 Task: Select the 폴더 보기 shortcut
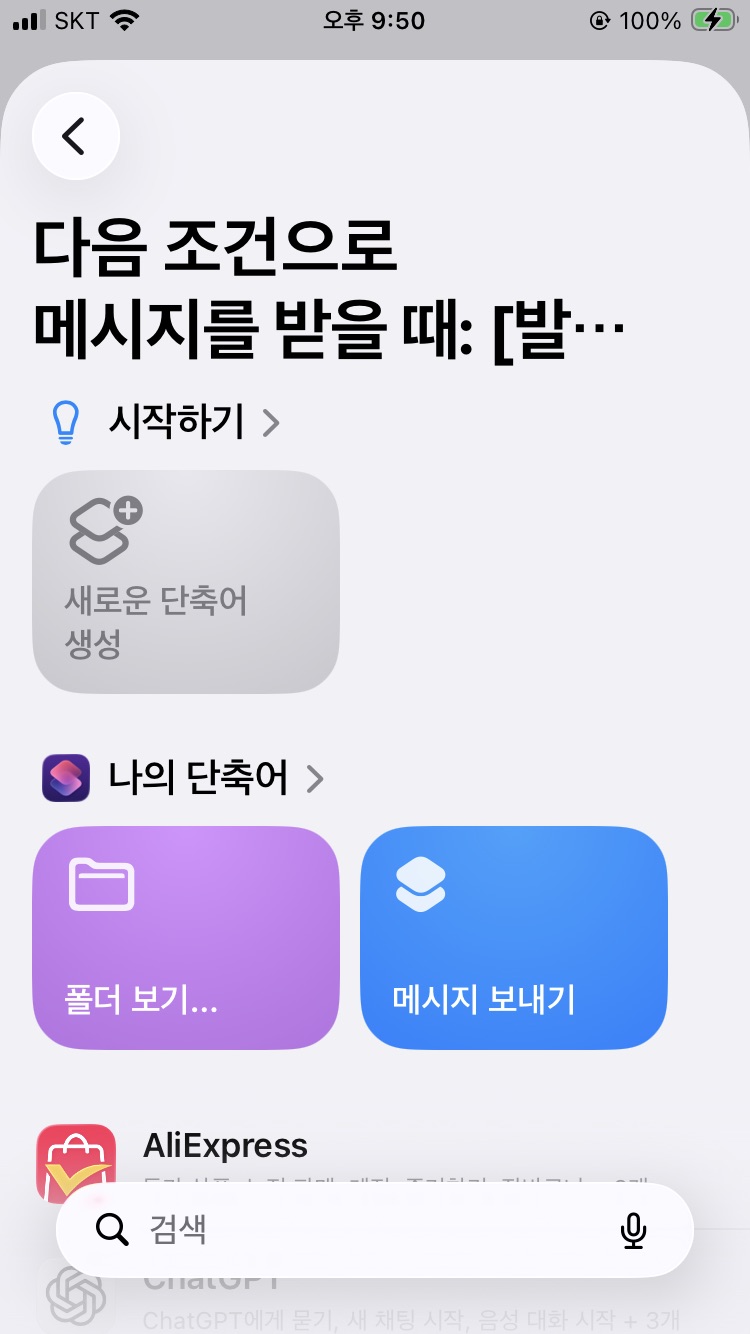coord(186,937)
